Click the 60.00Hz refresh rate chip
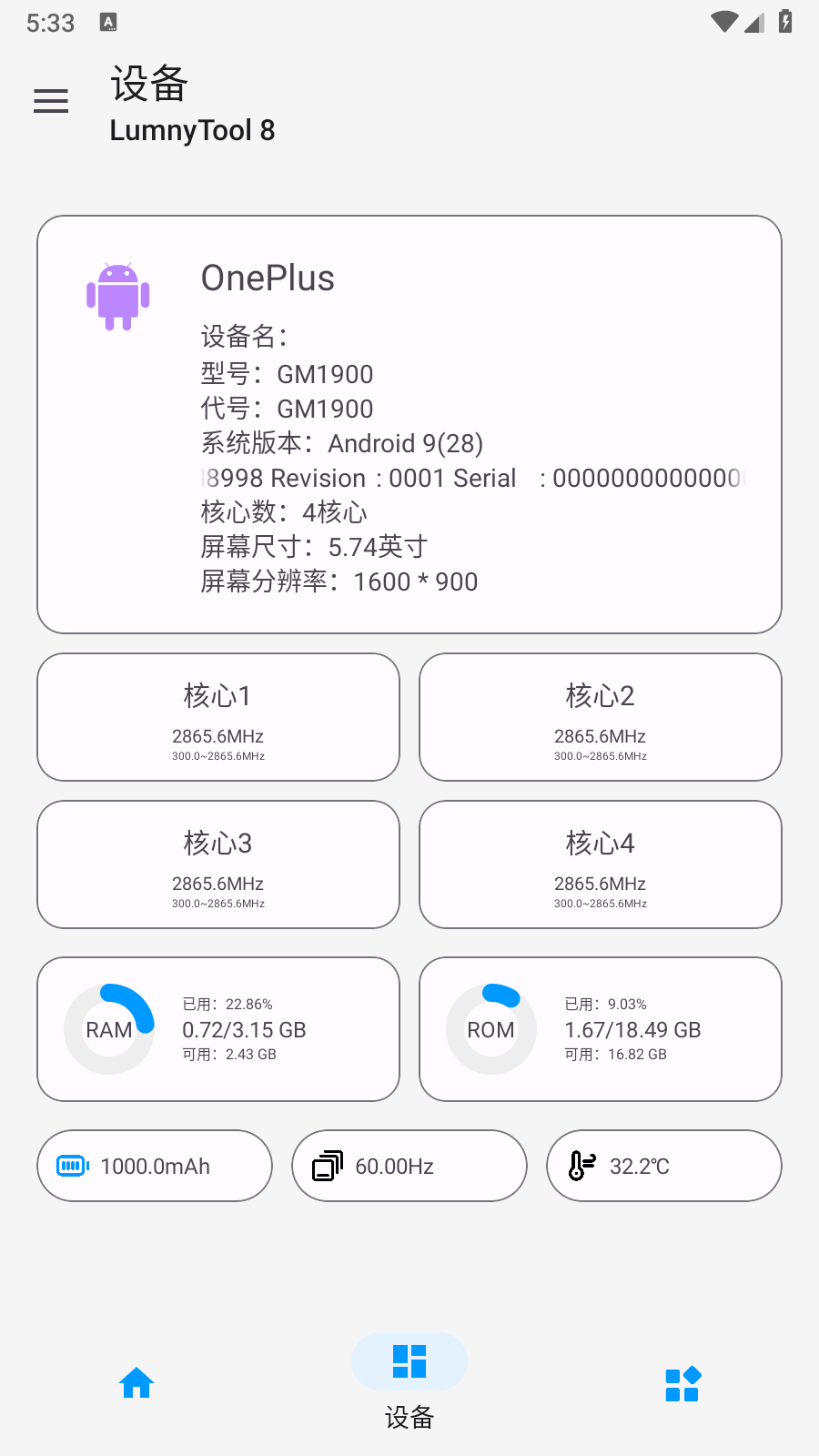The image size is (819, 1456). pyautogui.click(x=409, y=1166)
